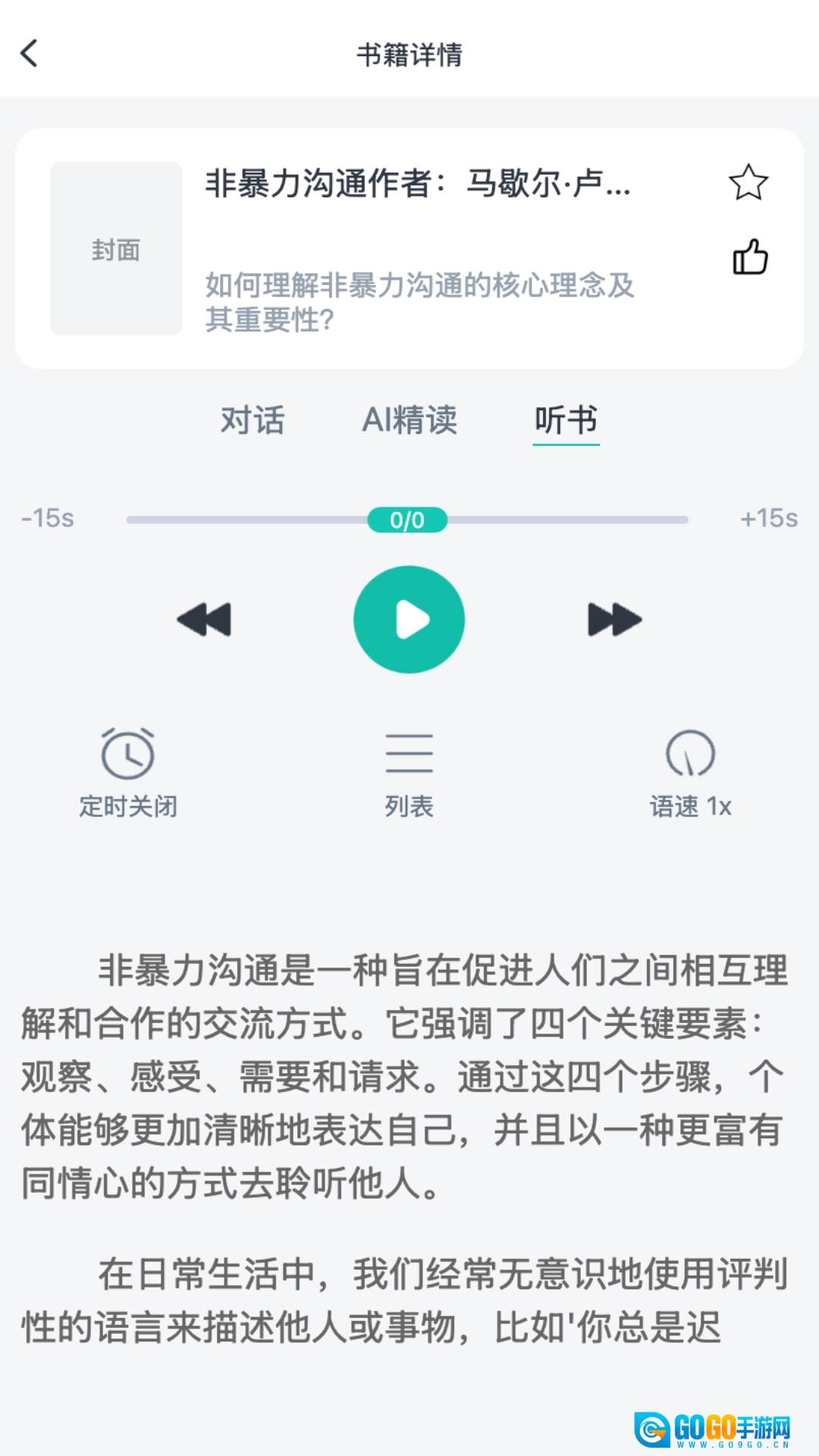Toggle the favorite star for this book
The height and width of the screenshot is (1456, 819).
(749, 180)
